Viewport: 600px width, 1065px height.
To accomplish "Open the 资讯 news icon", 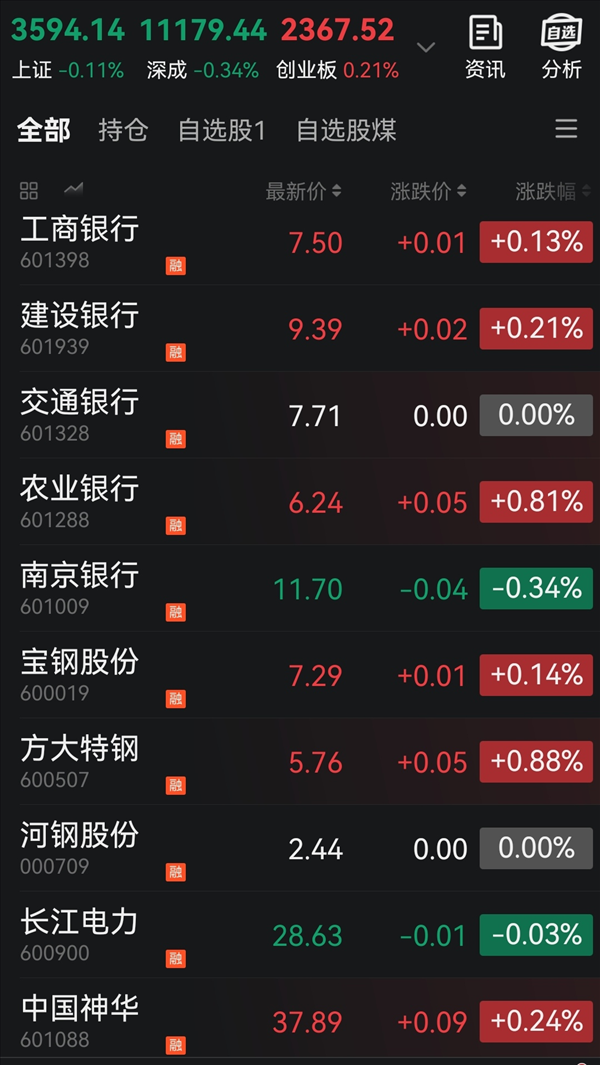I will coord(485,48).
